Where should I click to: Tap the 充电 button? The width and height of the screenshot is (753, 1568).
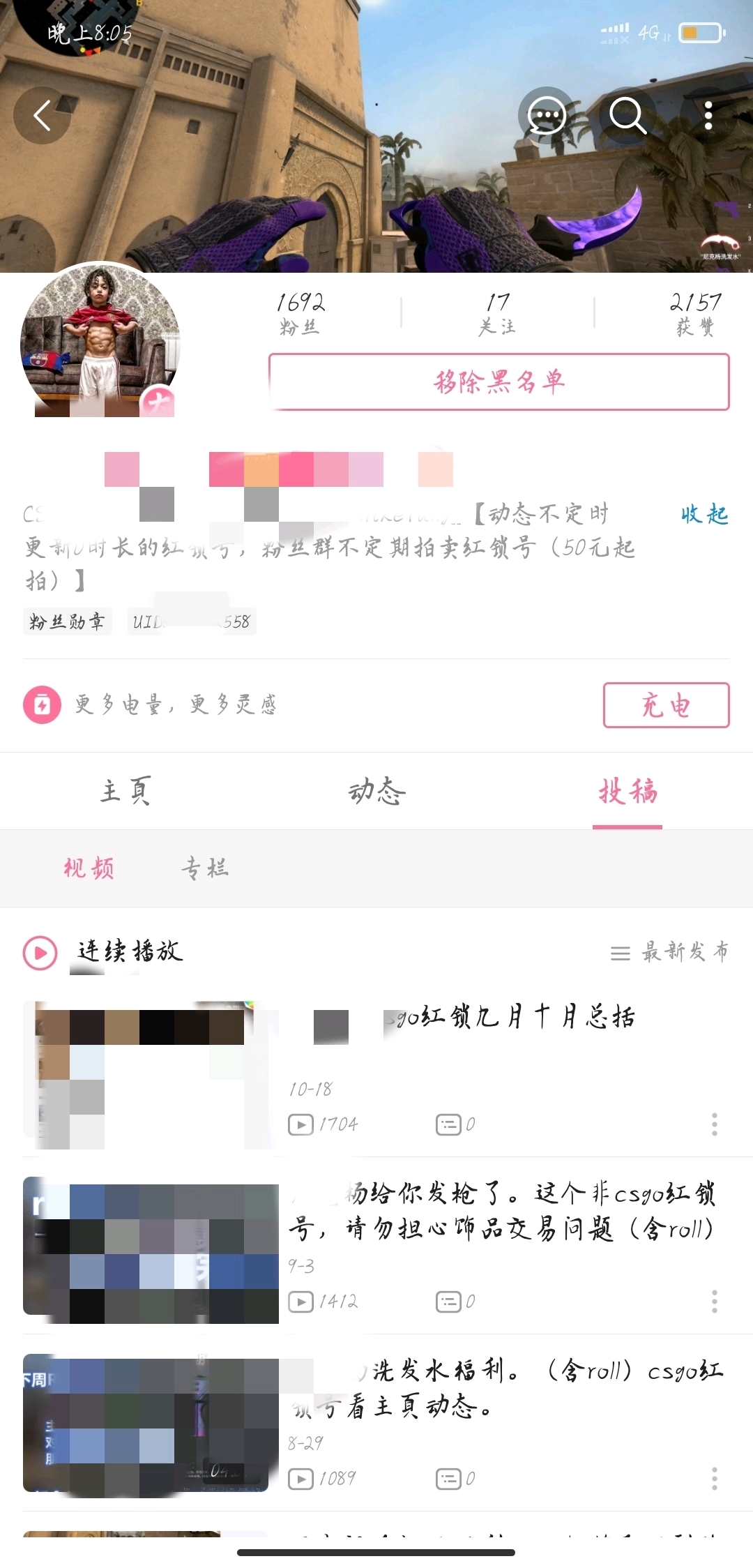pyautogui.click(x=666, y=705)
